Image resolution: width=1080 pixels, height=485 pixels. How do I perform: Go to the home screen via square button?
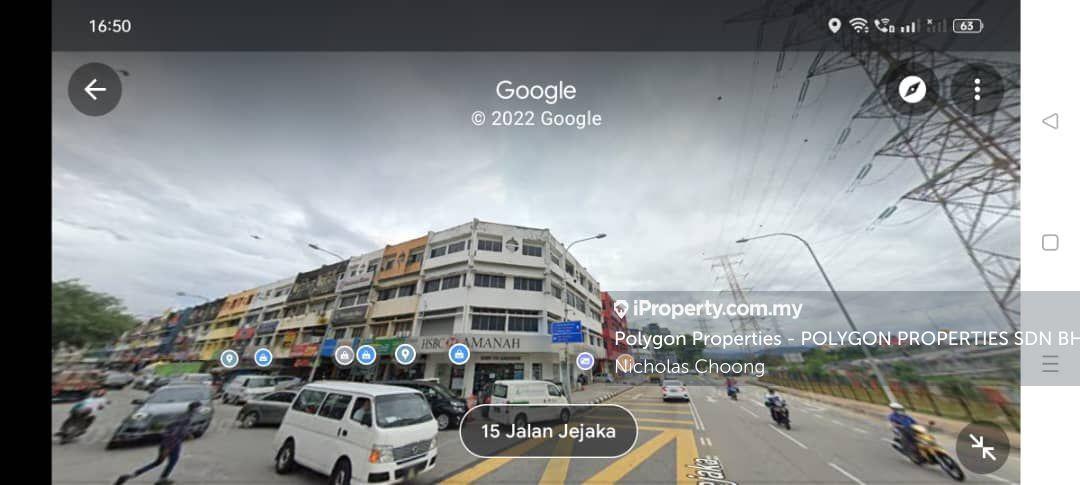(1050, 243)
